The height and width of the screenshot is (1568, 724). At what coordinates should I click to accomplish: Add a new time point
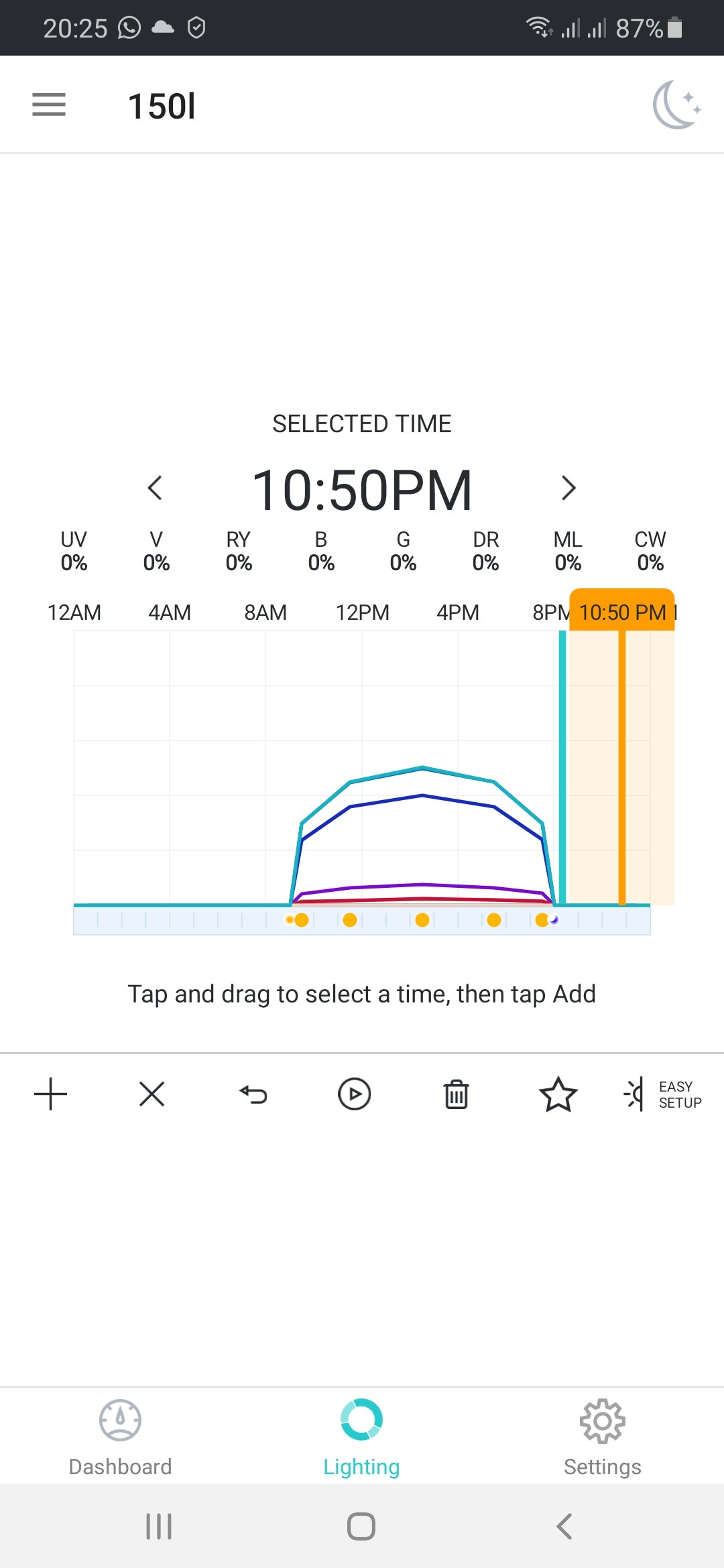pos(50,1094)
